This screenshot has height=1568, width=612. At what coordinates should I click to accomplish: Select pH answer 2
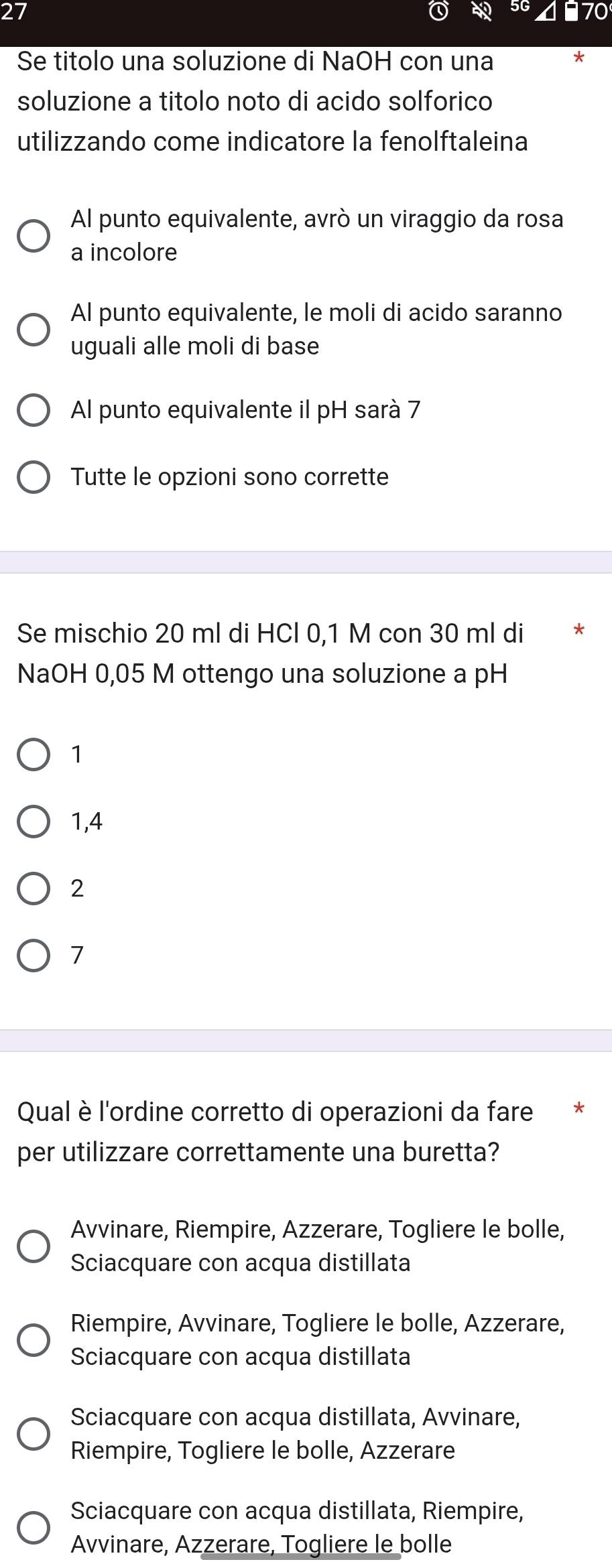pyautogui.click(x=34, y=889)
